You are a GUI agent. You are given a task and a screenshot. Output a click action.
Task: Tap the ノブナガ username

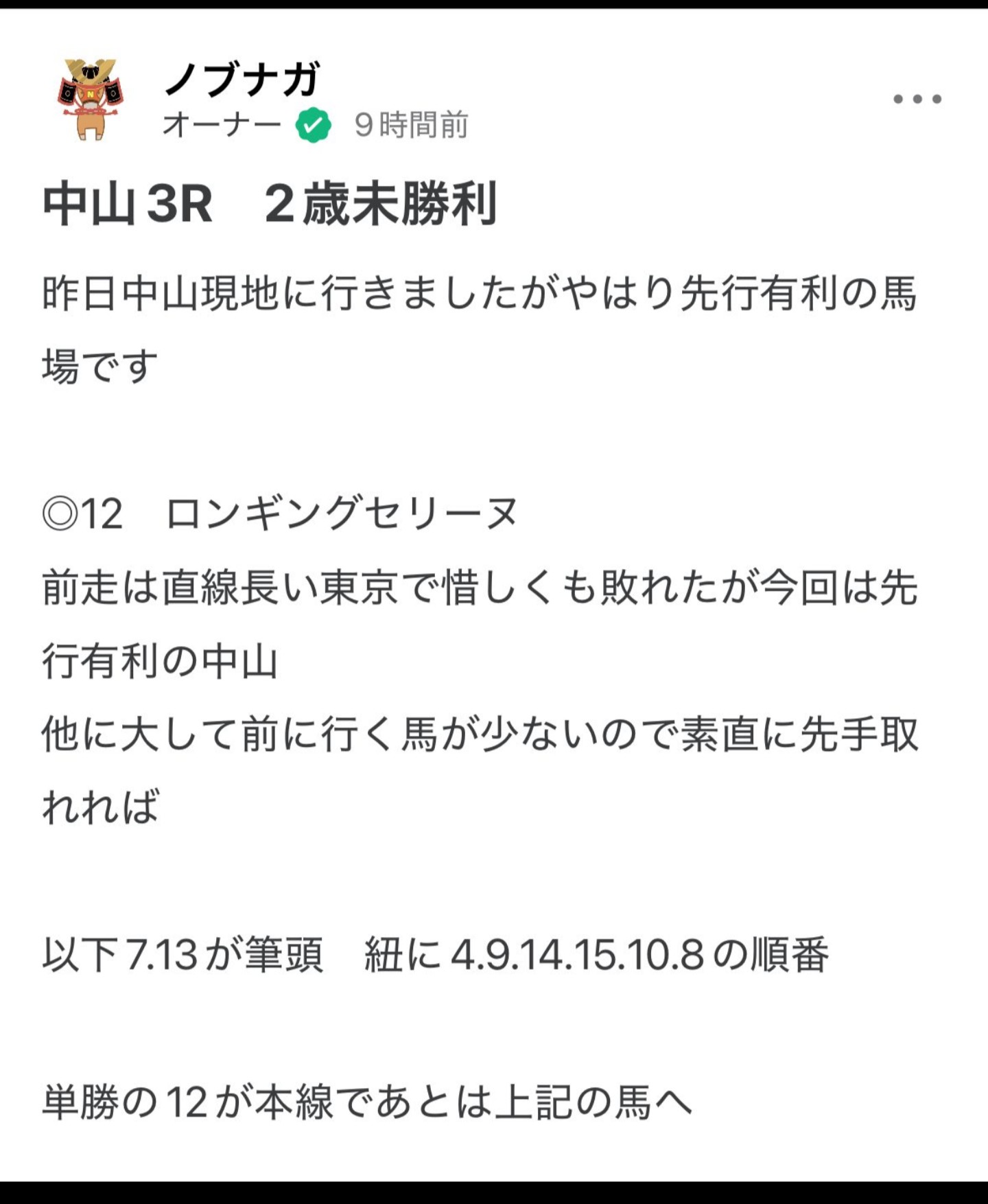coord(242,79)
